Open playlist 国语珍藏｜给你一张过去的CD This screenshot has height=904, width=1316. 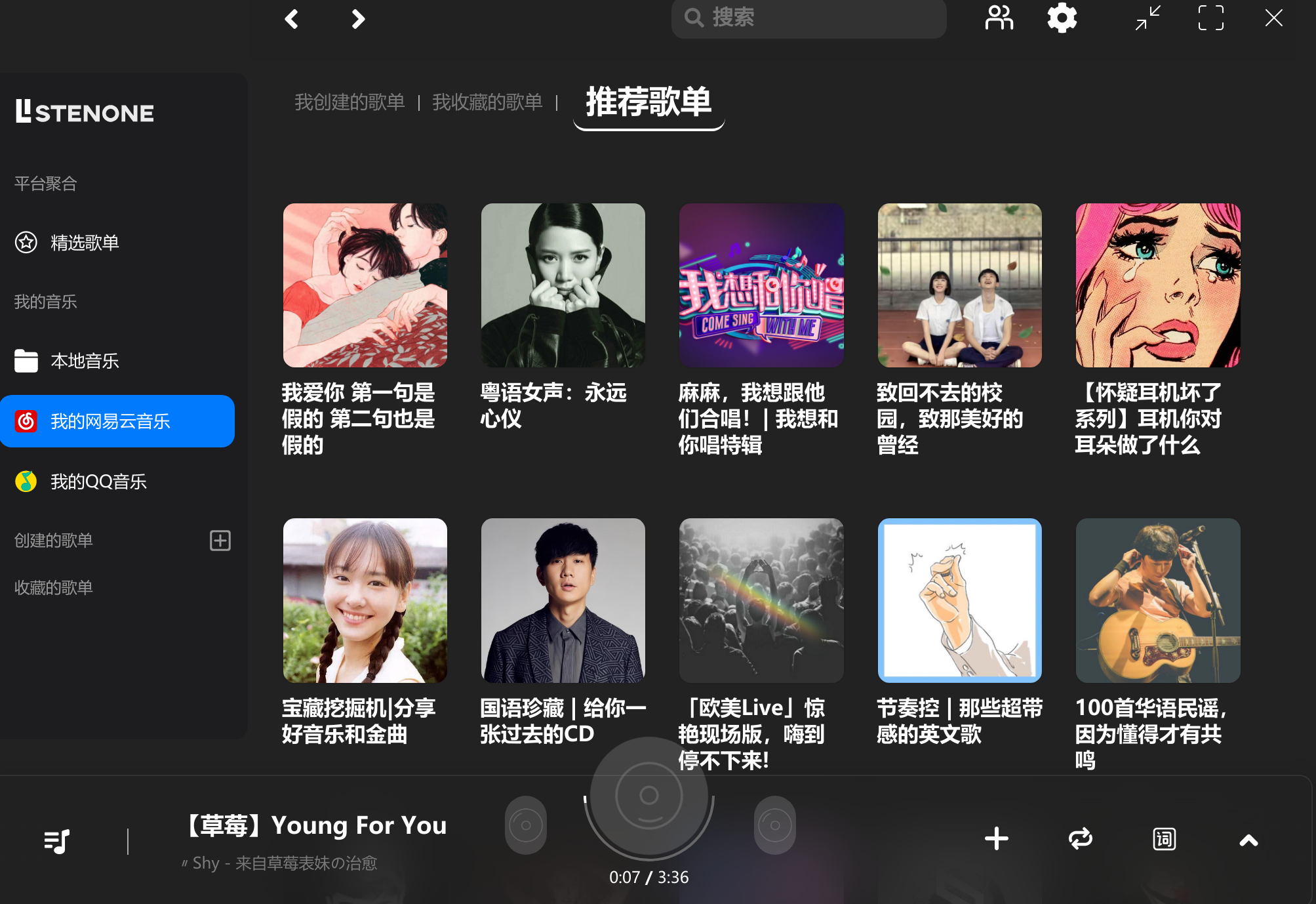point(563,600)
